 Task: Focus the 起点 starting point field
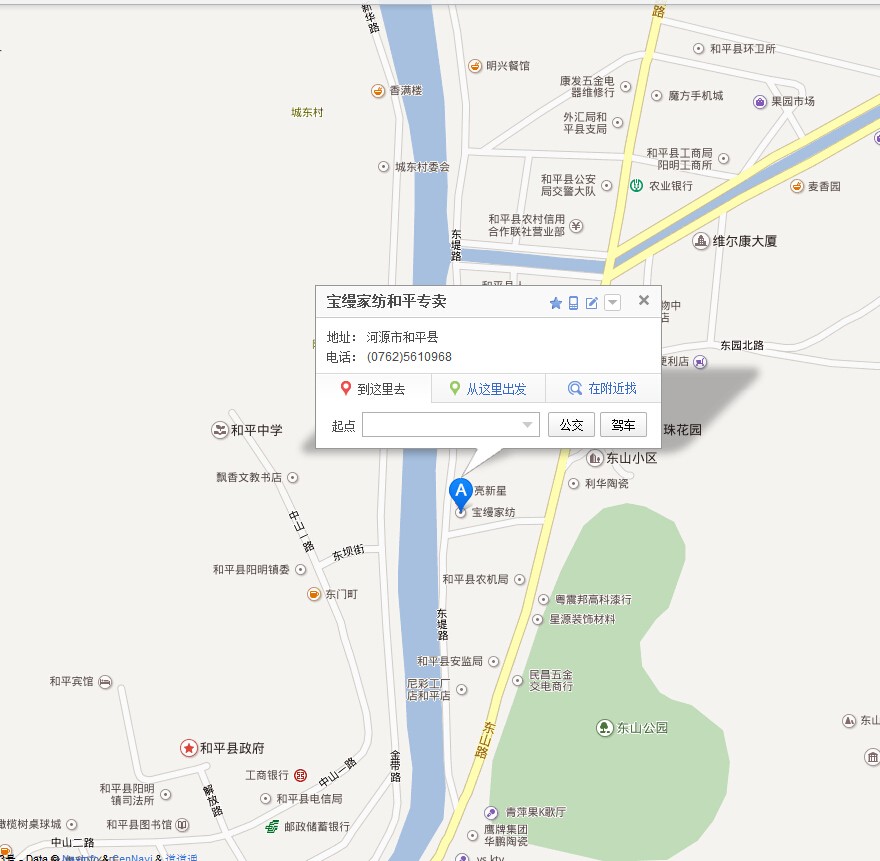[x=443, y=425]
